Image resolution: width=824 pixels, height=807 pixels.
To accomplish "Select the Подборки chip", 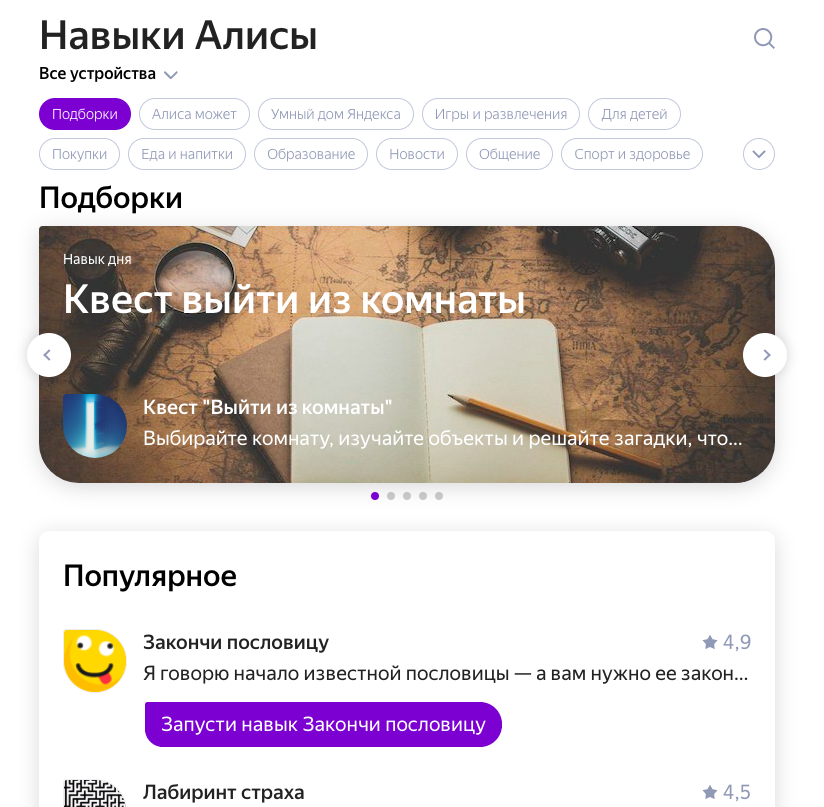I will [x=85, y=114].
